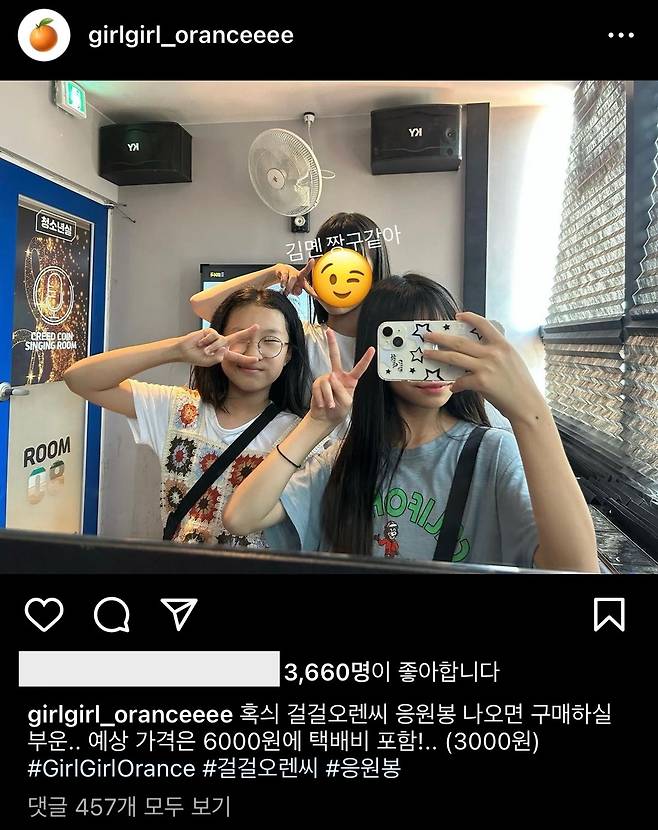Open the #GirlGirlOrance hashtag

tap(111, 769)
